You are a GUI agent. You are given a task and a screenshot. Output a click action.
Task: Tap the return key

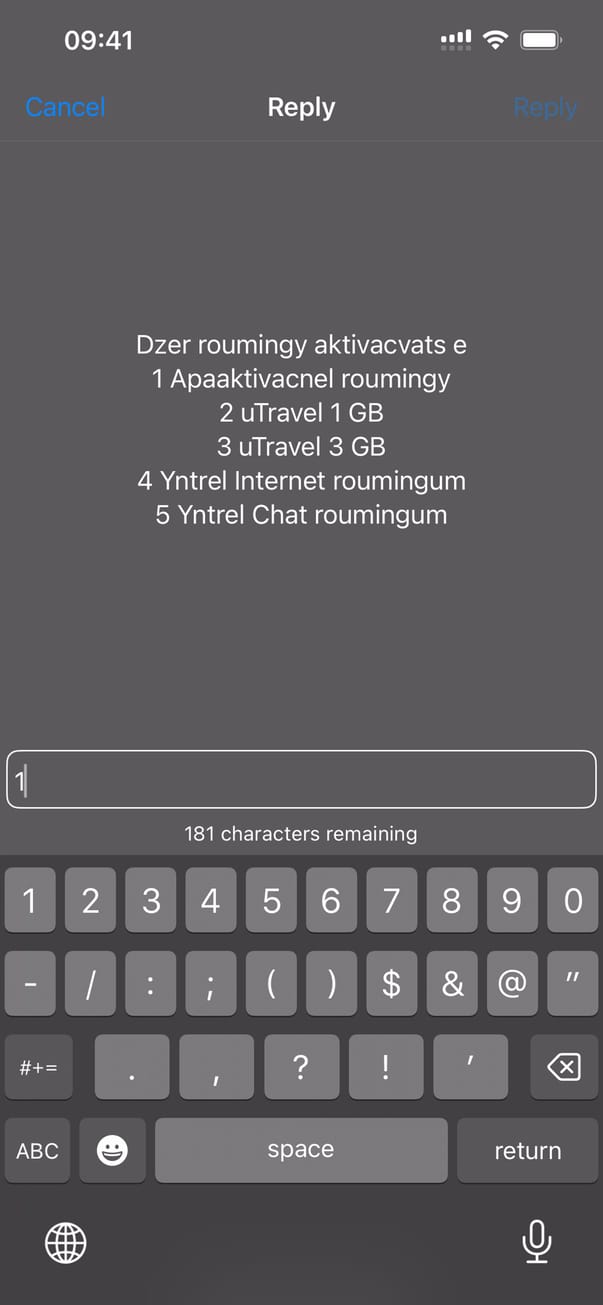527,1150
